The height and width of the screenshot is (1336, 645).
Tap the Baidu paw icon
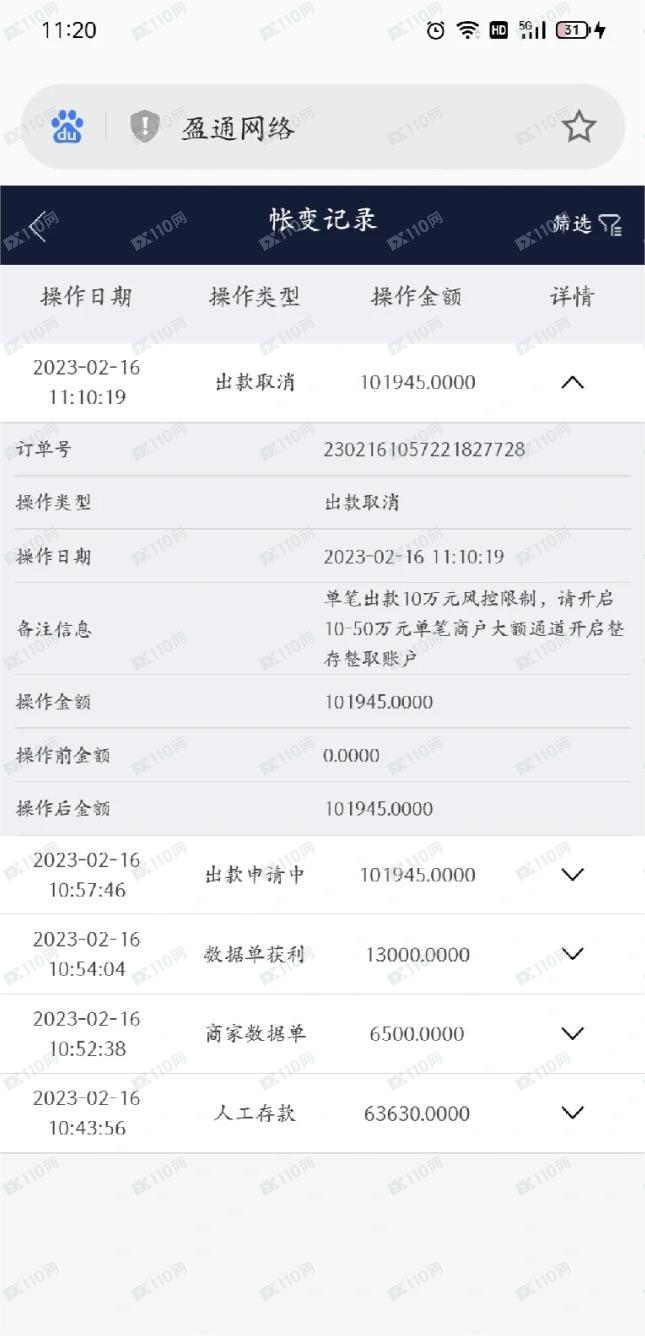point(67,127)
